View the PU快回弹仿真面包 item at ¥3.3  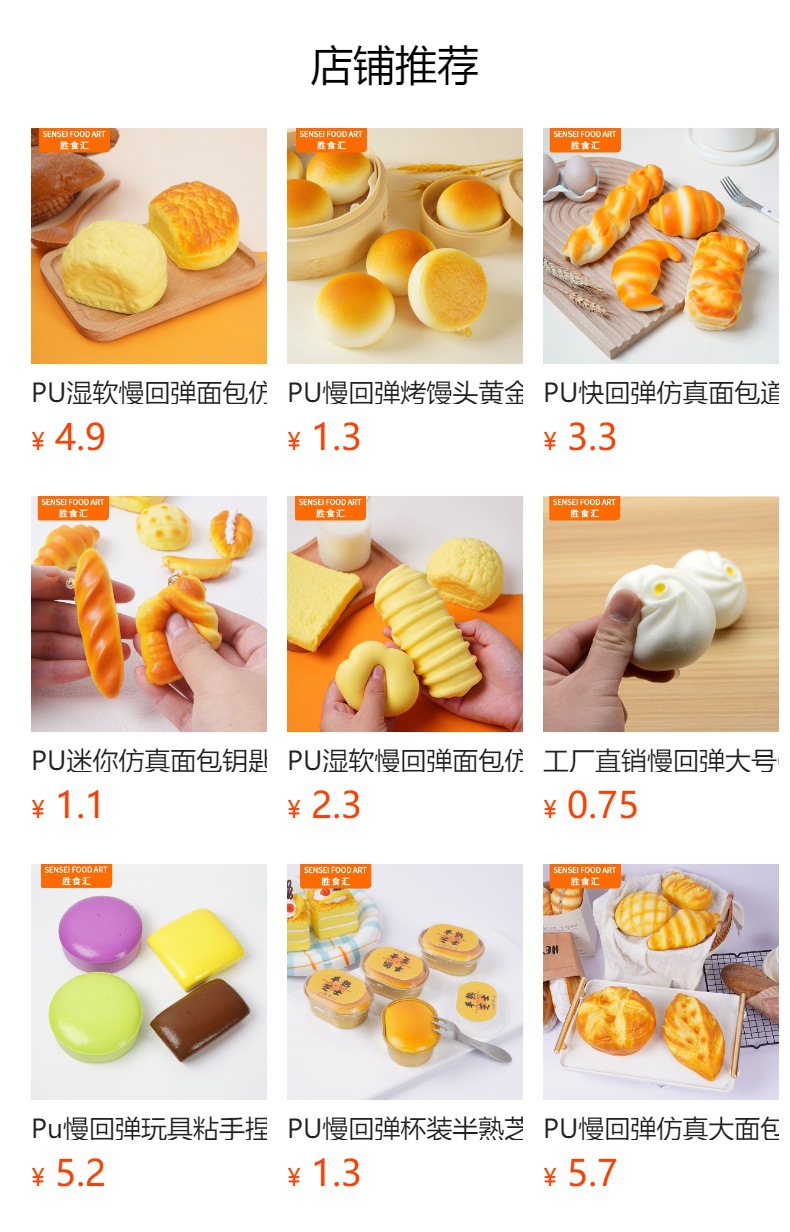(661, 292)
